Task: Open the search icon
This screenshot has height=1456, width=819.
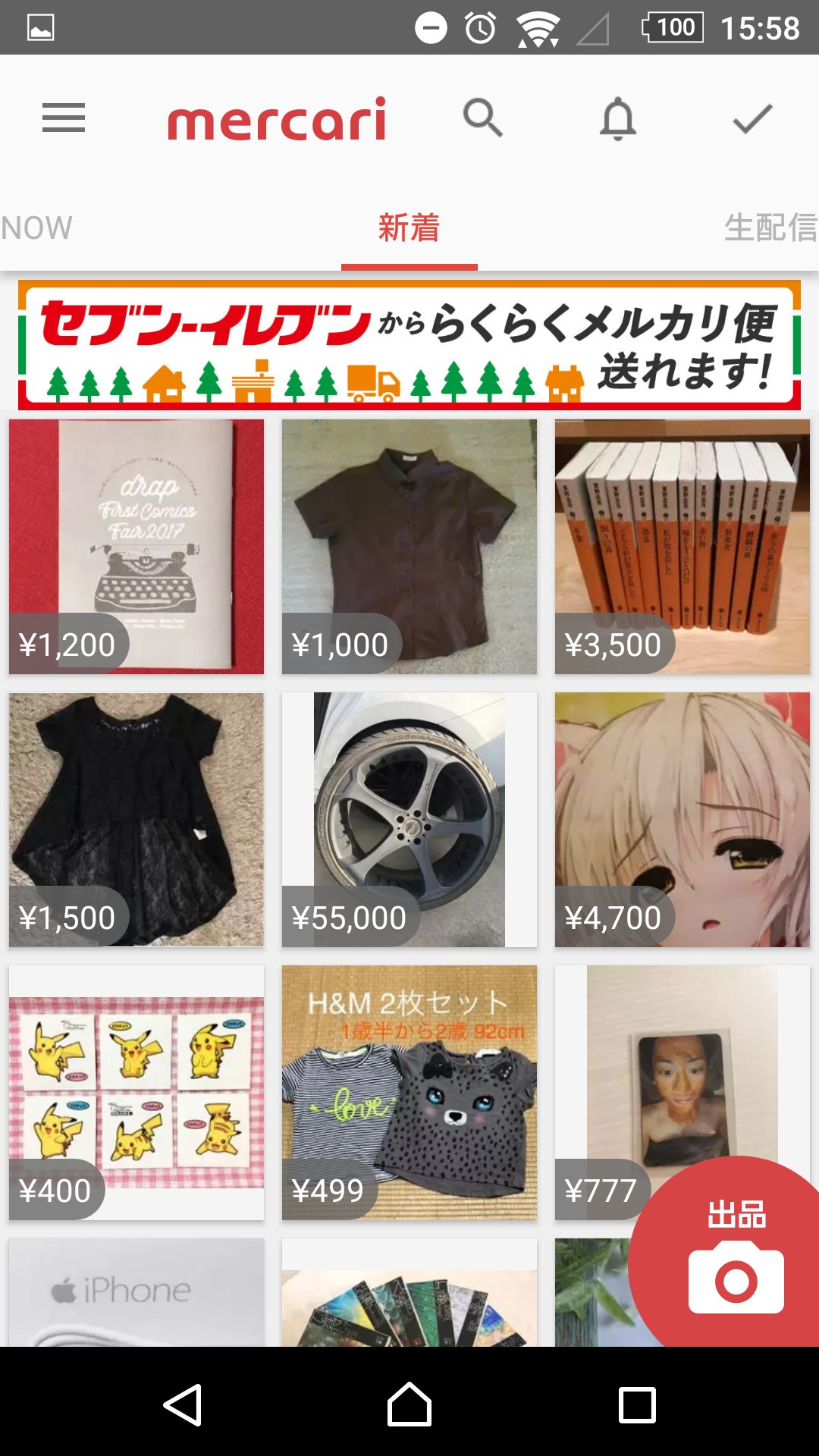Action: click(483, 118)
